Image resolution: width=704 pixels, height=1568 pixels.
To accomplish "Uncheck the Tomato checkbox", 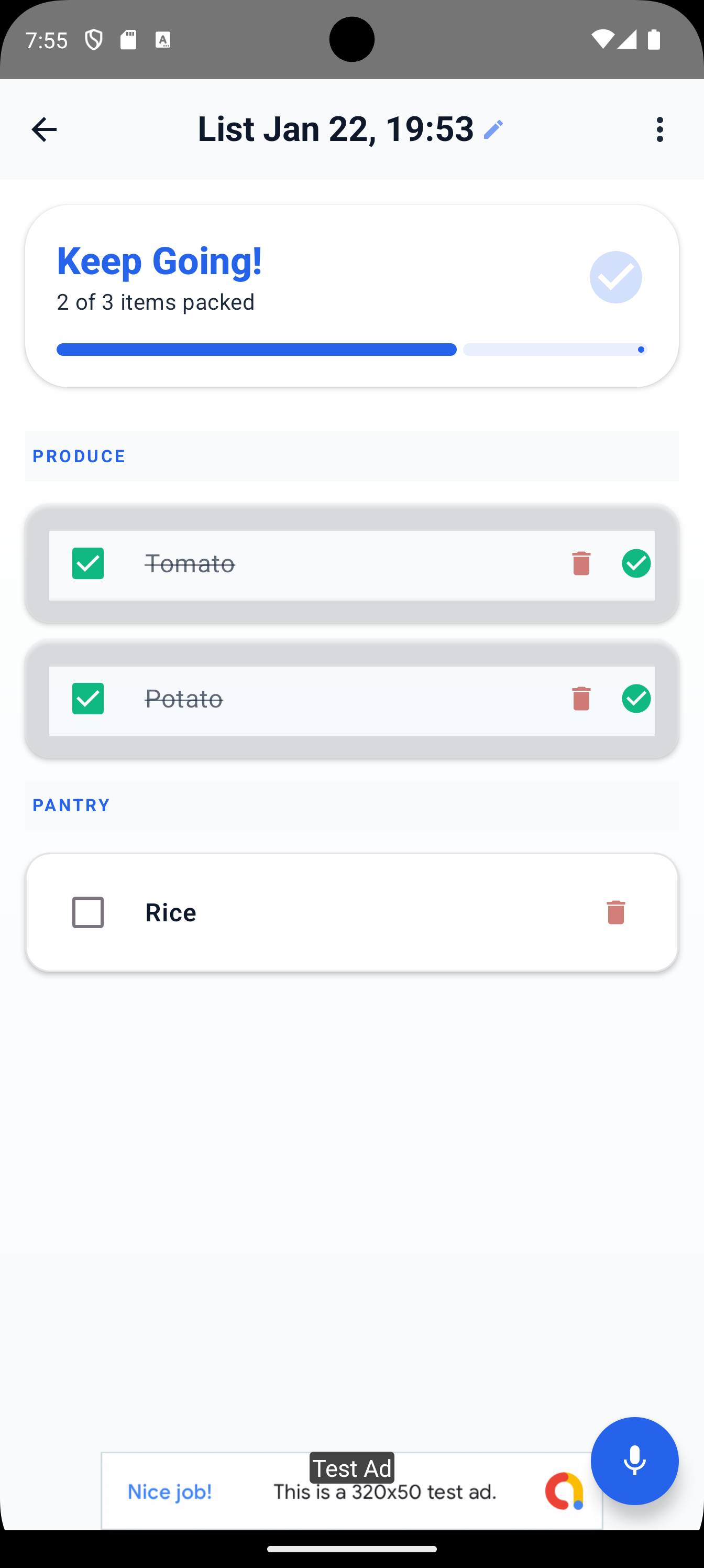I will coord(87,564).
